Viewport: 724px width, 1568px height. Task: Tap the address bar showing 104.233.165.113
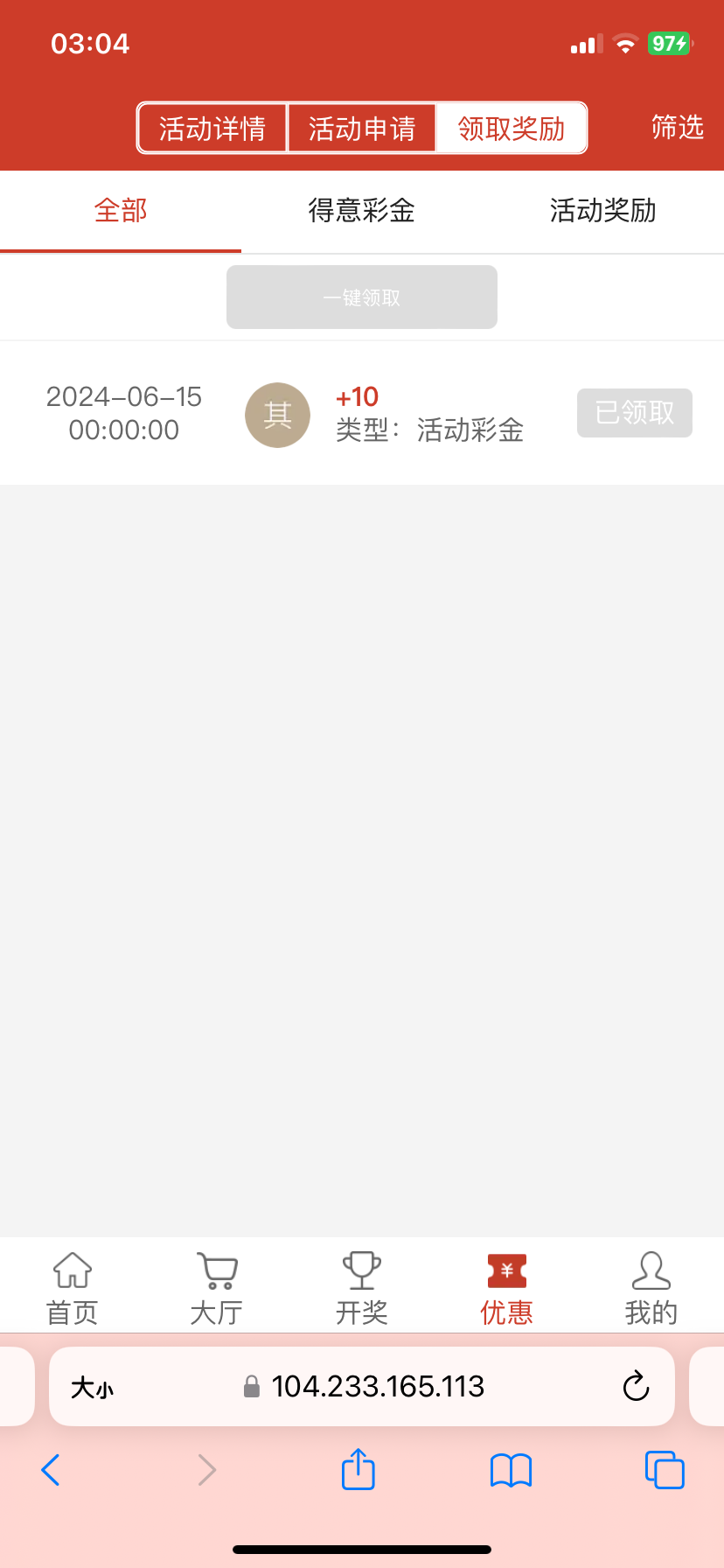[x=376, y=1386]
